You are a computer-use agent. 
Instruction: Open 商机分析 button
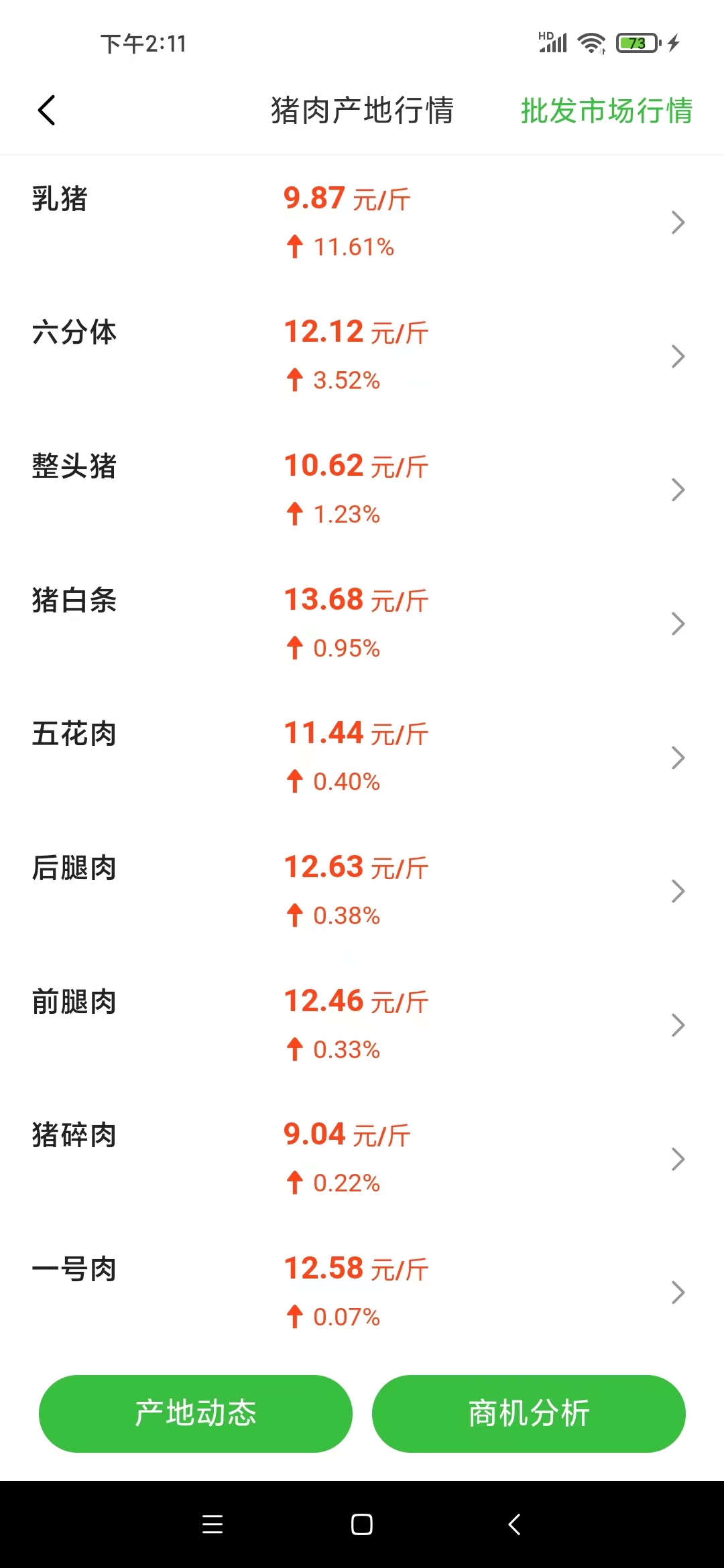pyautogui.click(x=528, y=1413)
